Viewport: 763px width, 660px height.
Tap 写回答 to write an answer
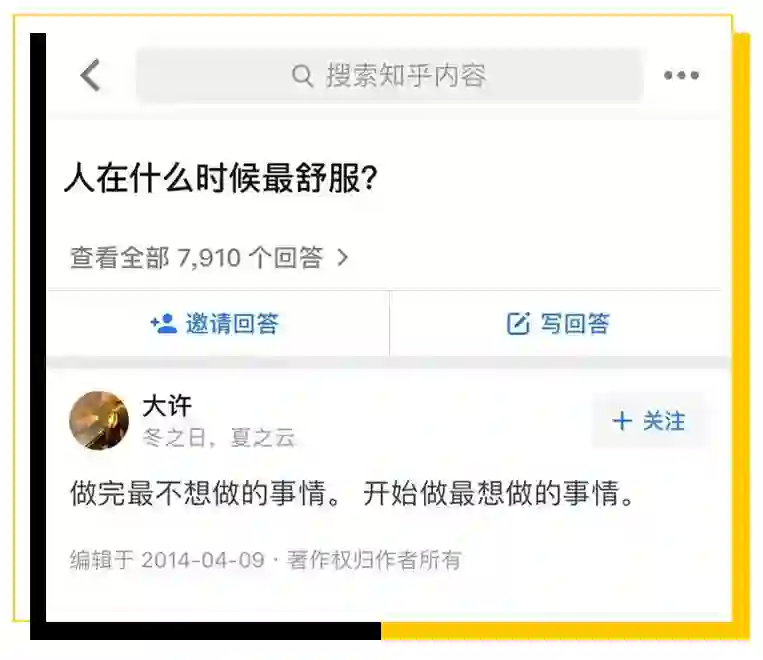(558, 323)
